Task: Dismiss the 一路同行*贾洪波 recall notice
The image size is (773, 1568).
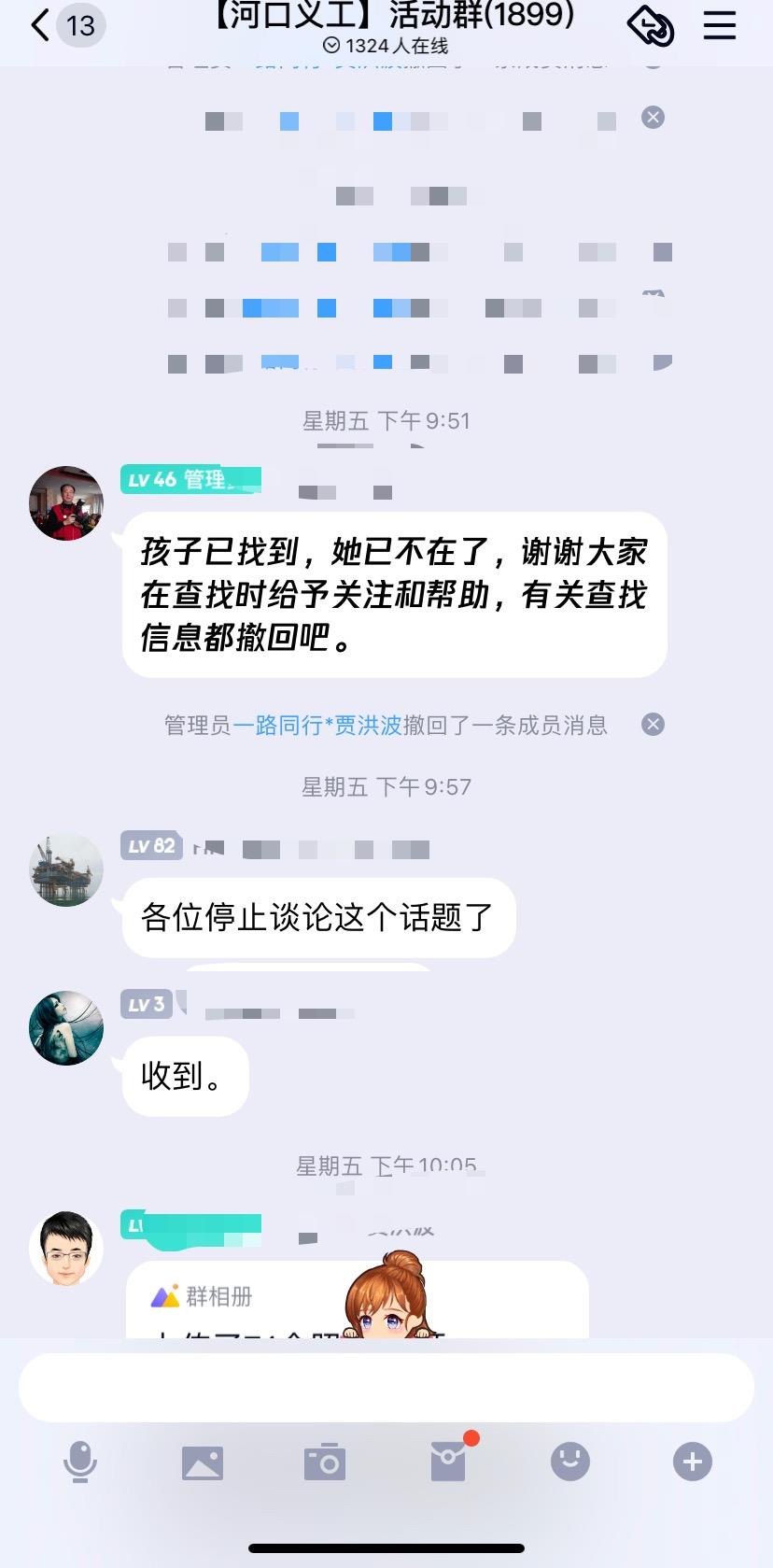Action: click(x=654, y=725)
